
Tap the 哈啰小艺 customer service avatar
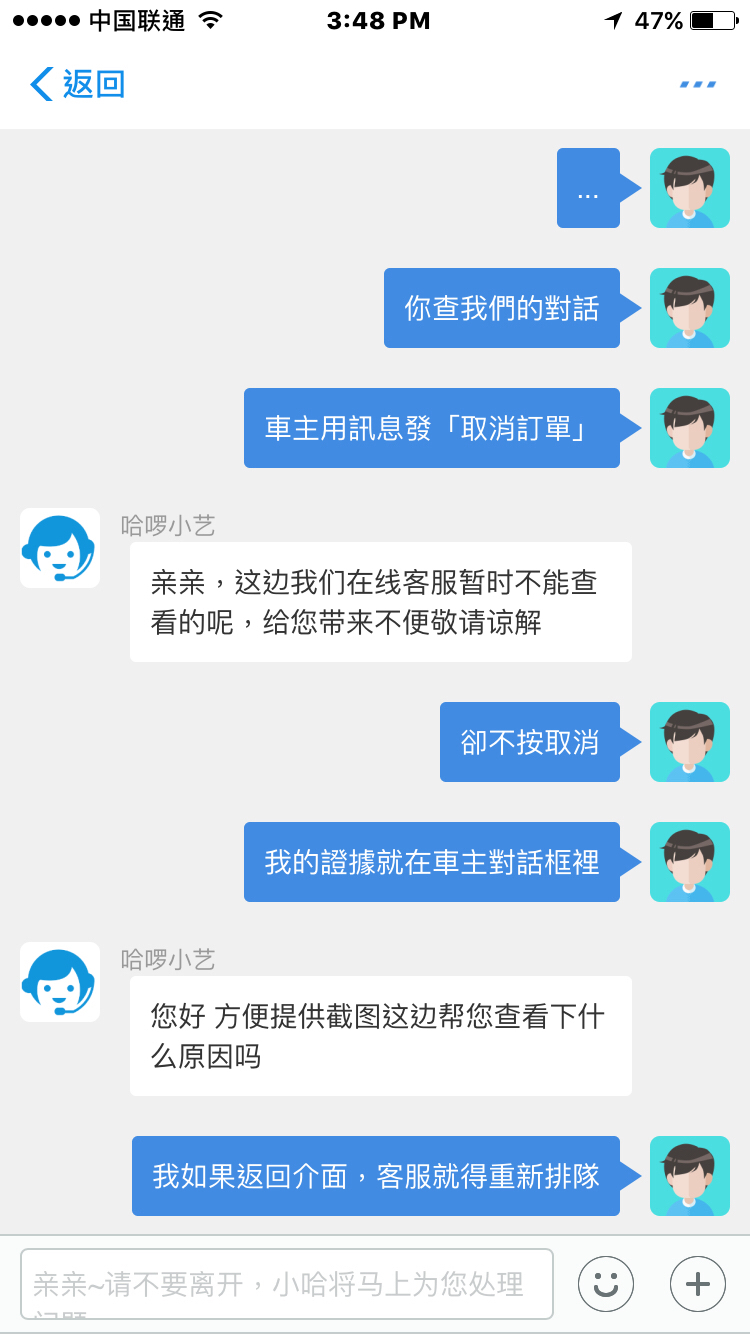(x=60, y=548)
